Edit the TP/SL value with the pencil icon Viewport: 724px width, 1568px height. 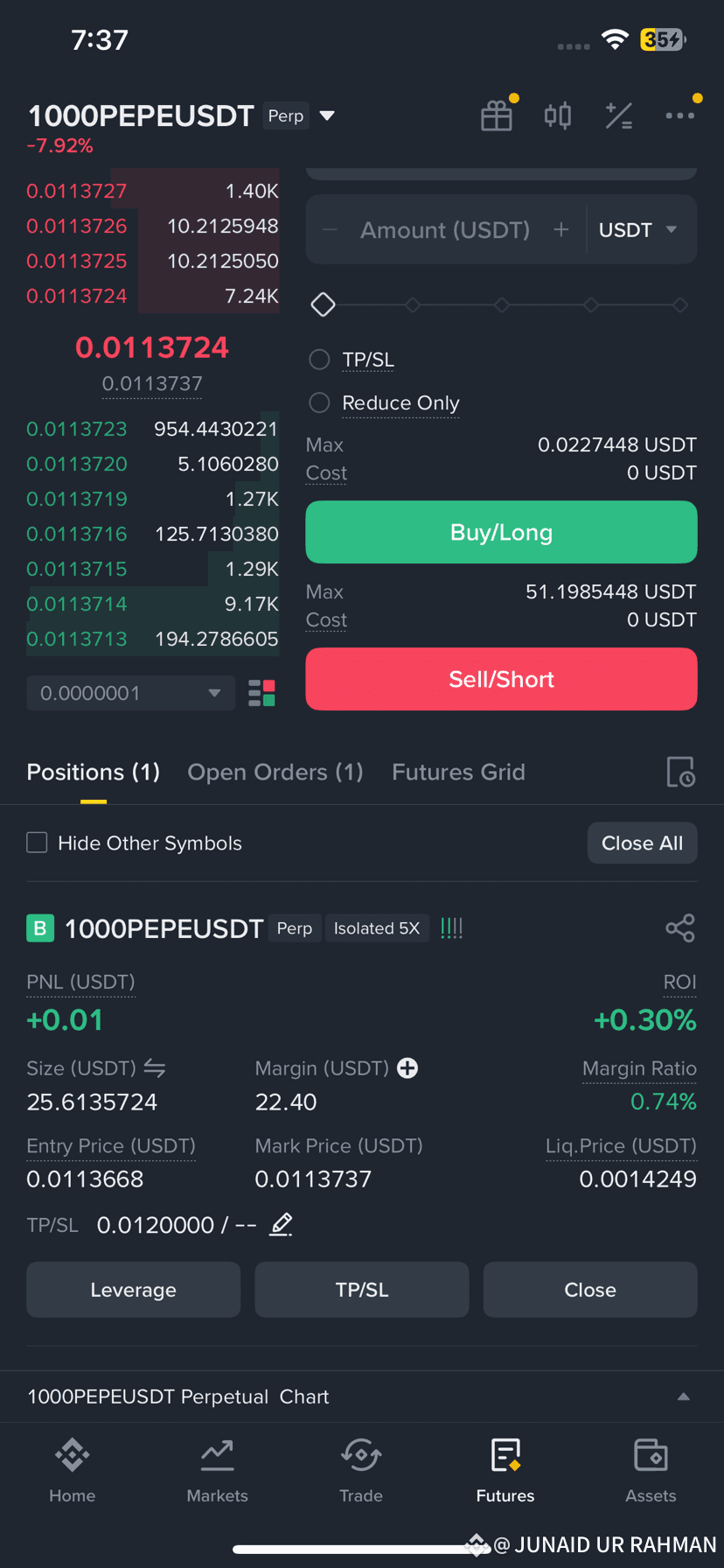click(281, 1225)
